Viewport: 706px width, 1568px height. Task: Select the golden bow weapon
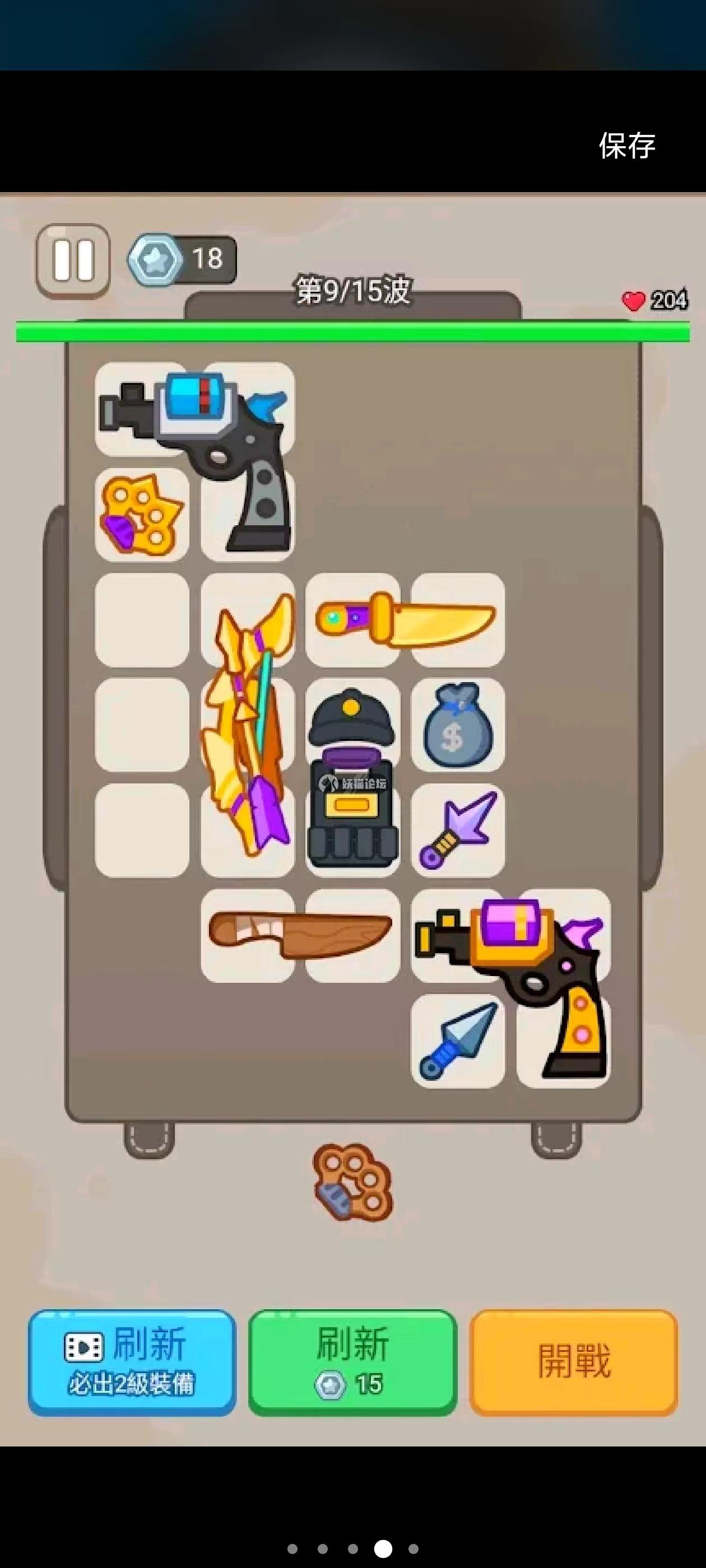click(x=248, y=724)
